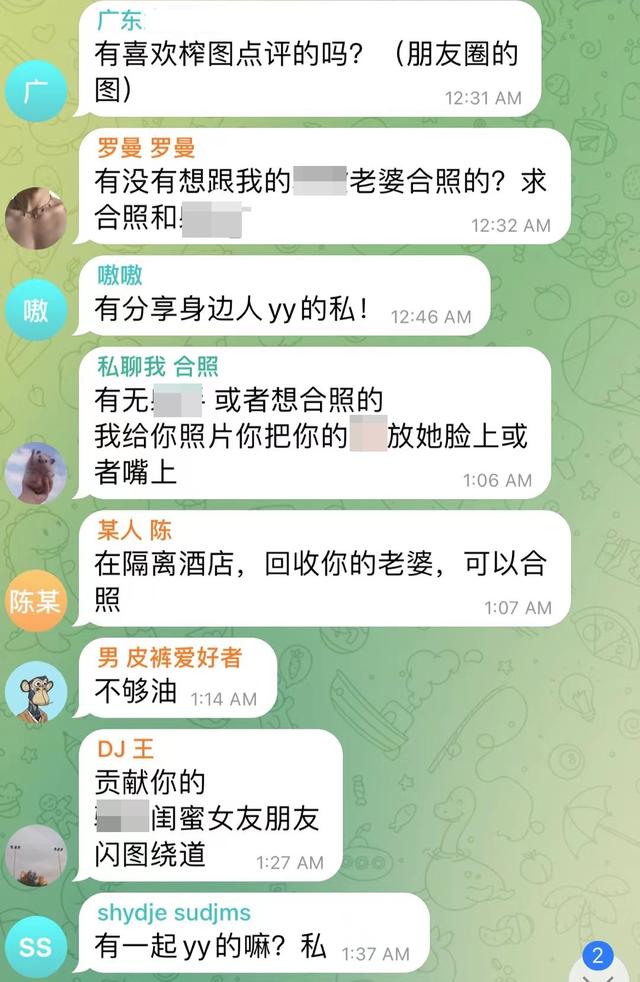Open the SS avatar's profile
640x982 pixels.
tap(36, 946)
